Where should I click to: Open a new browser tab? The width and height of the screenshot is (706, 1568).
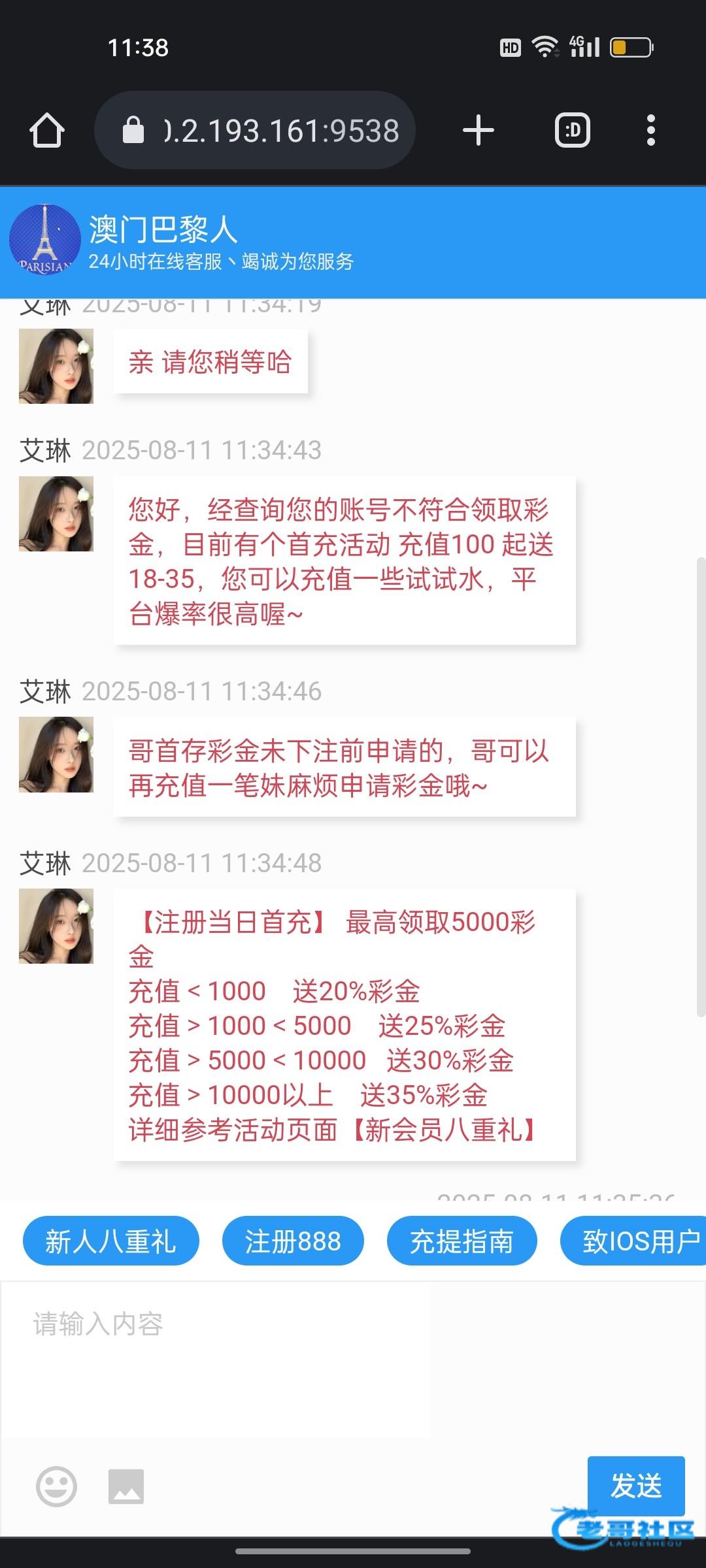coord(478,131)
